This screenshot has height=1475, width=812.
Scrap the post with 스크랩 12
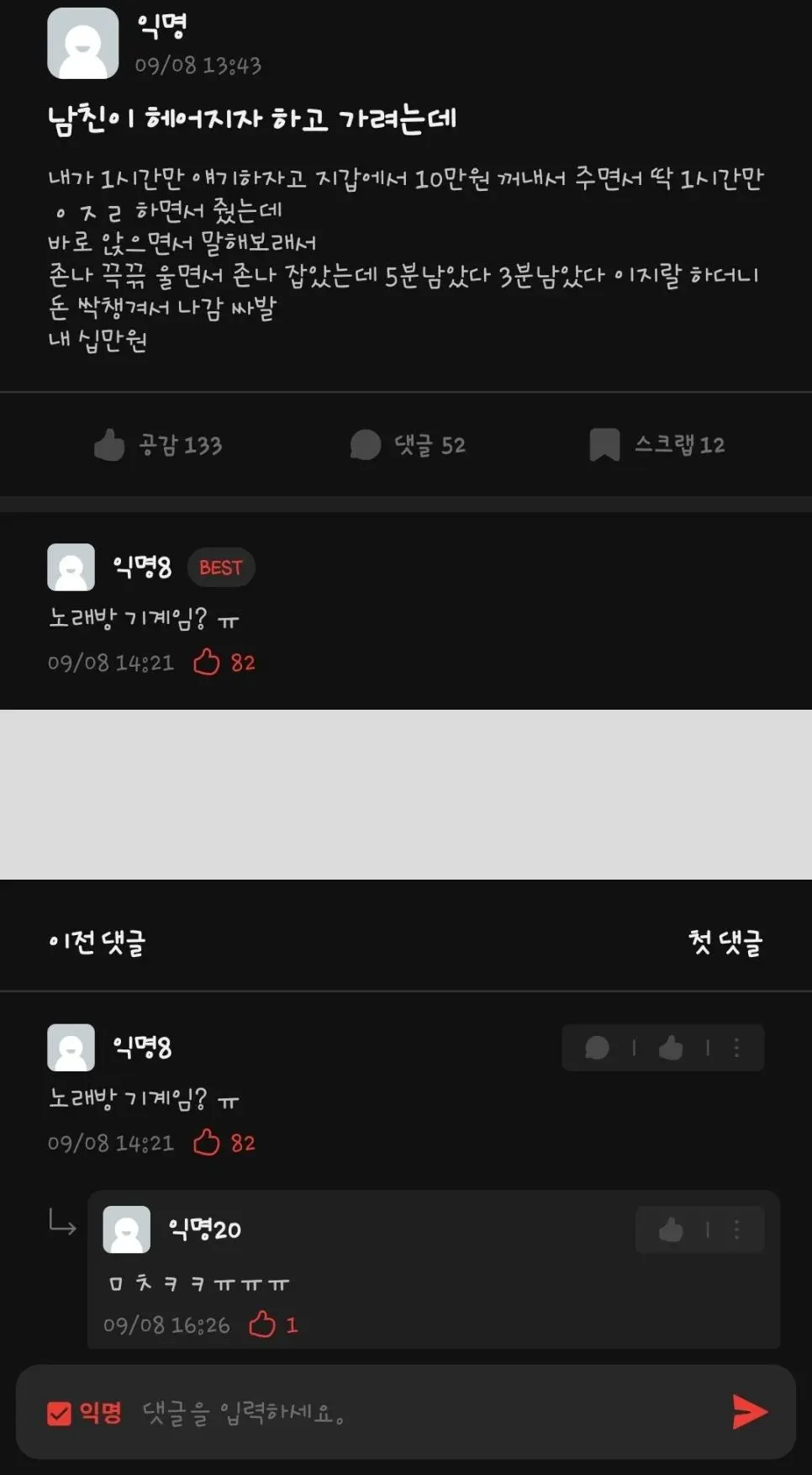pyautogui.click(x=657, y=445)
